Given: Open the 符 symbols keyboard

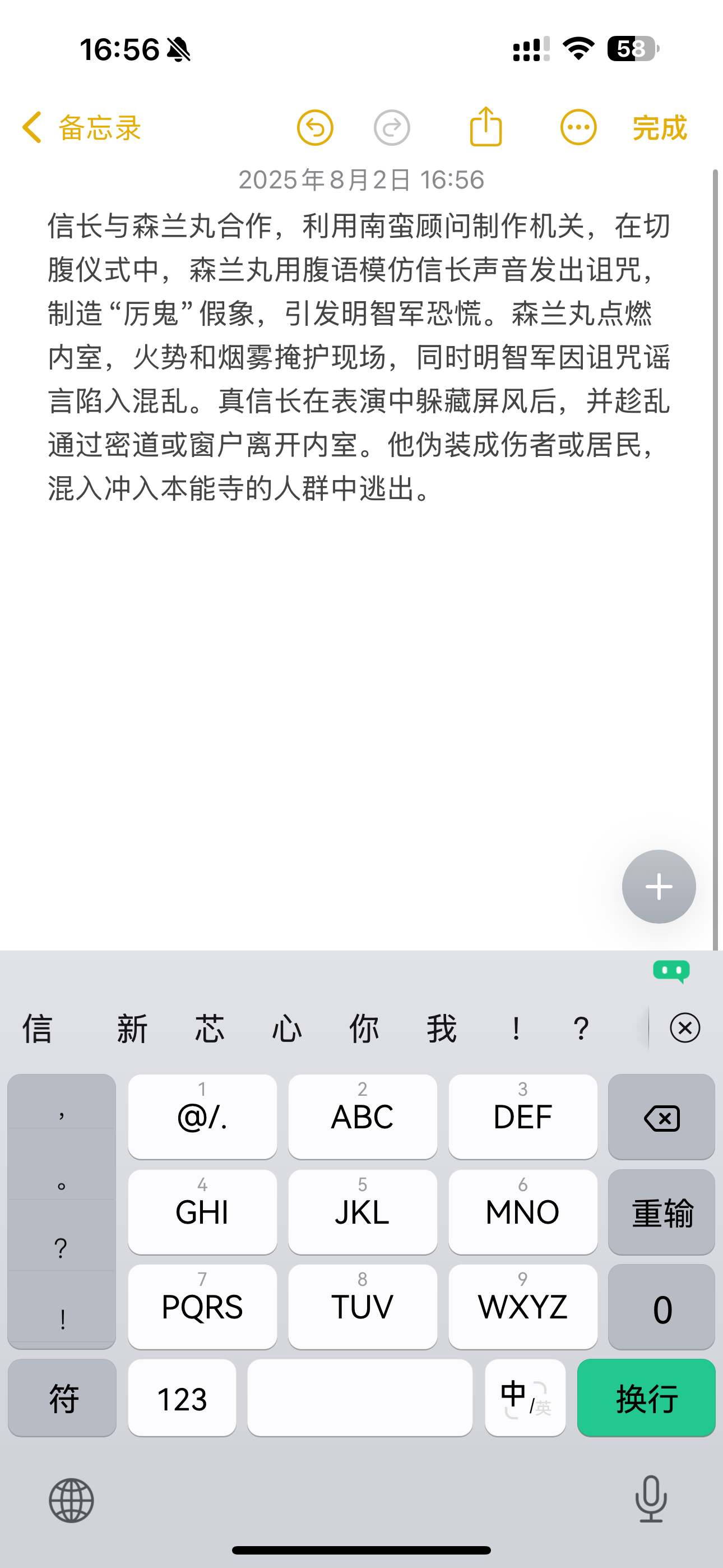Looking at the screenshot, I should [63, 1398].
